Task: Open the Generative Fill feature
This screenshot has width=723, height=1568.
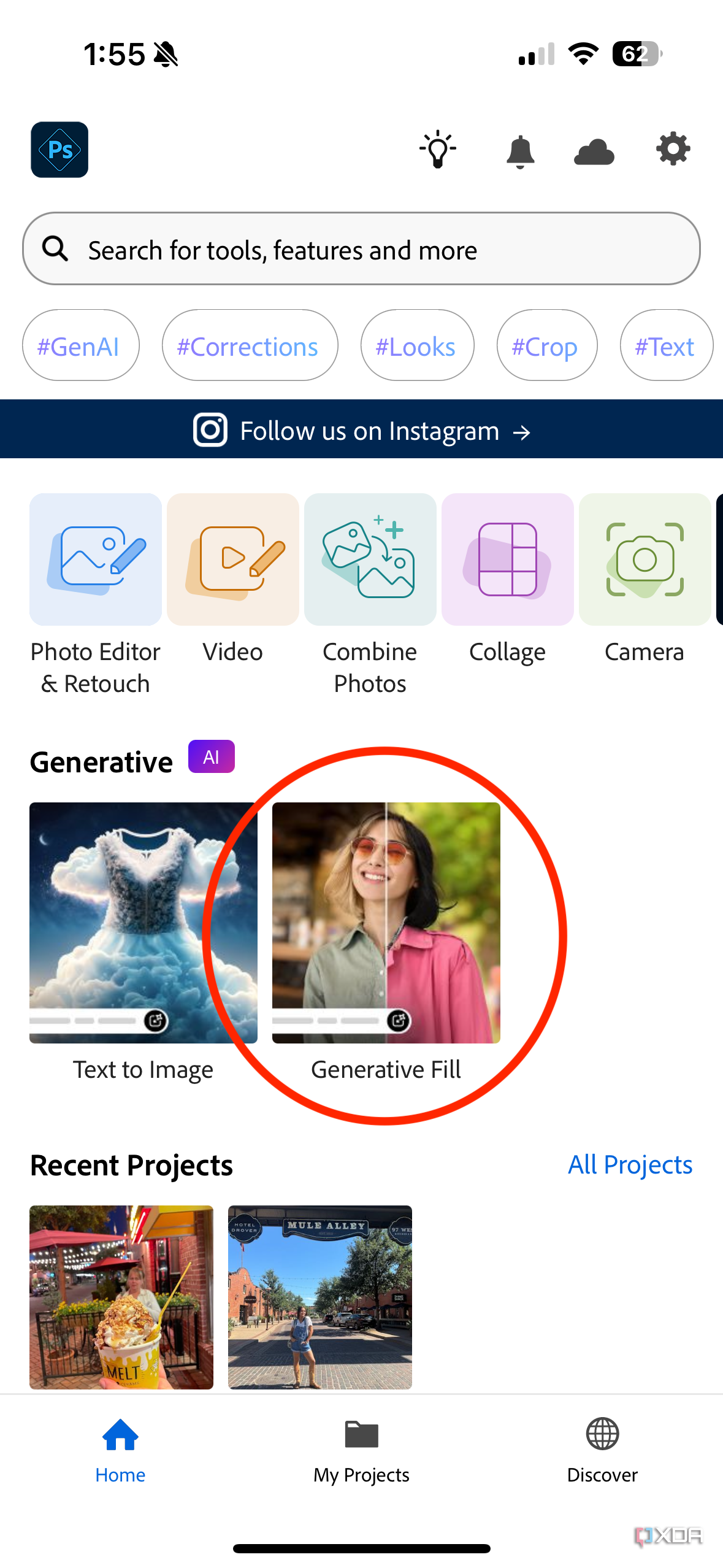Action: tap(386, 925)
